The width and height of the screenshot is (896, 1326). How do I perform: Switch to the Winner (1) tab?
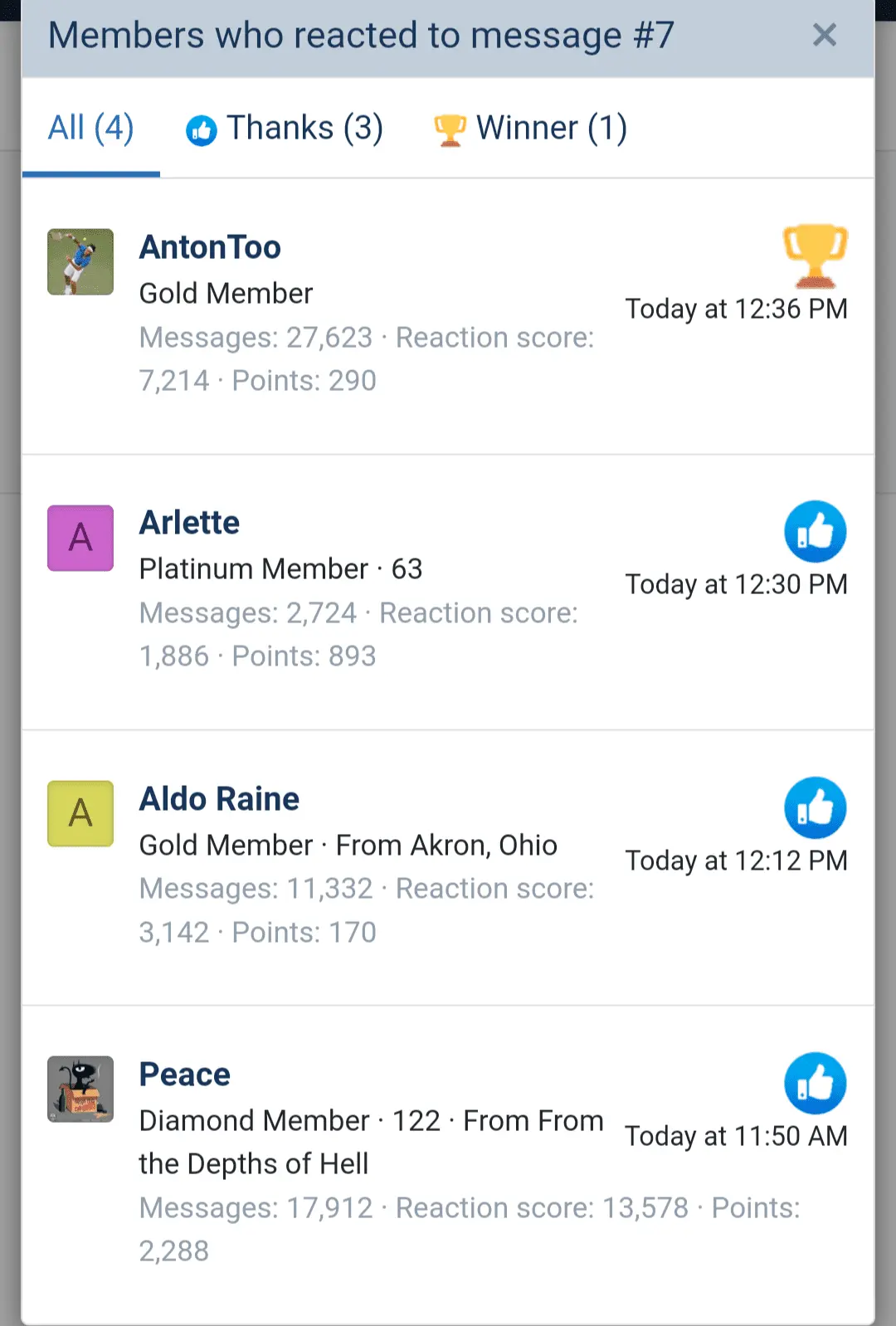pyautogui.click(x=530, y=129)
